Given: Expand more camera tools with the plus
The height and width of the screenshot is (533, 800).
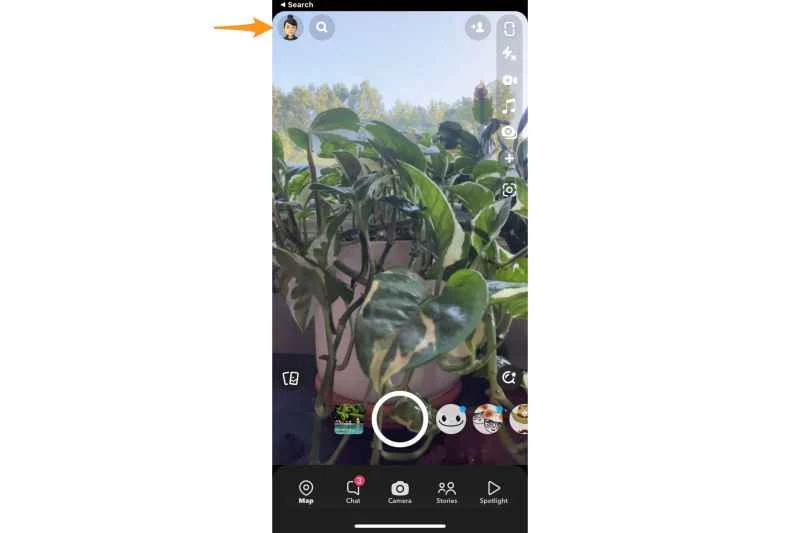Looking at the screenshot, I should click(509, 158).
